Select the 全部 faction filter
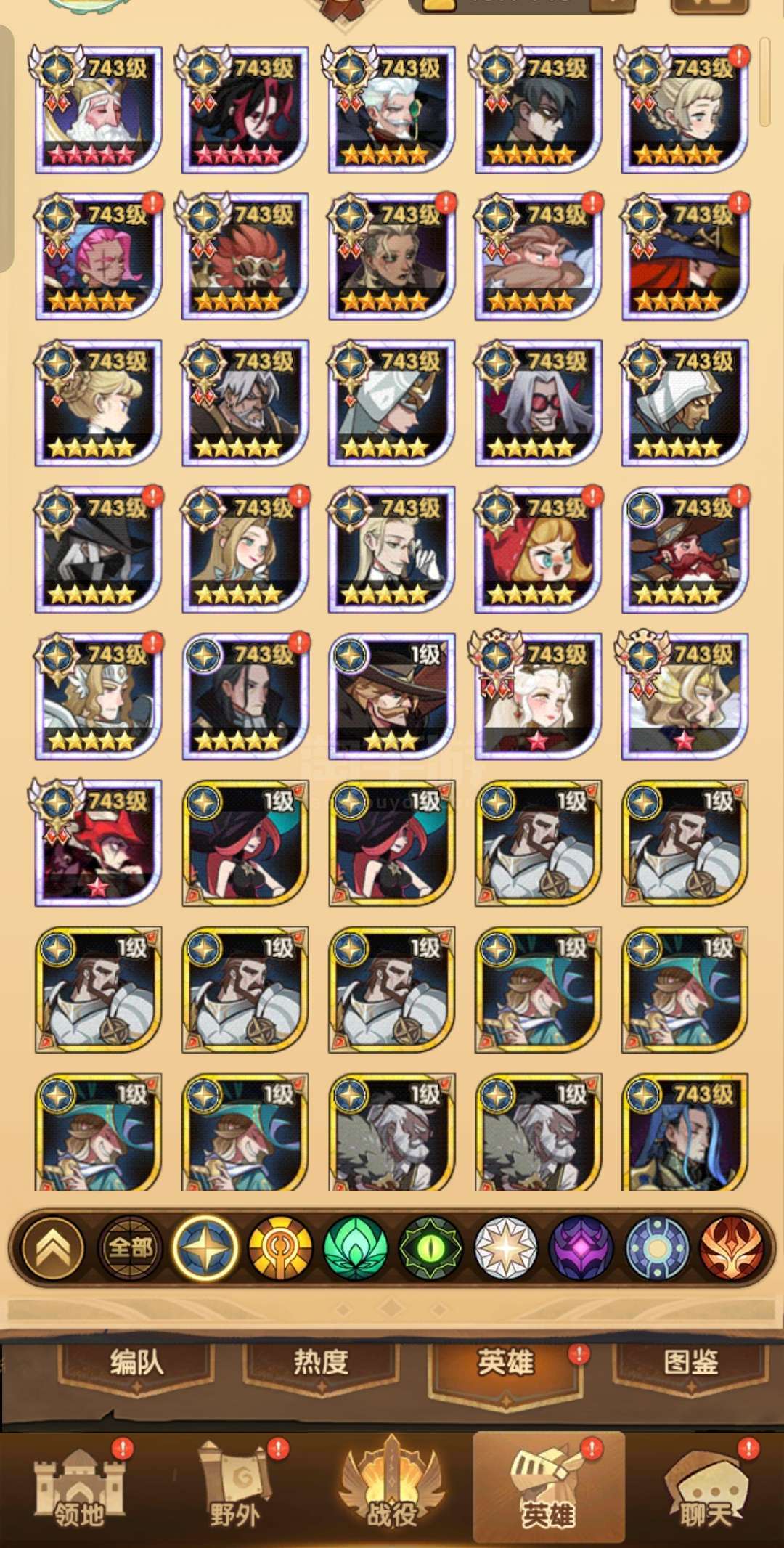 (131, 1249)
